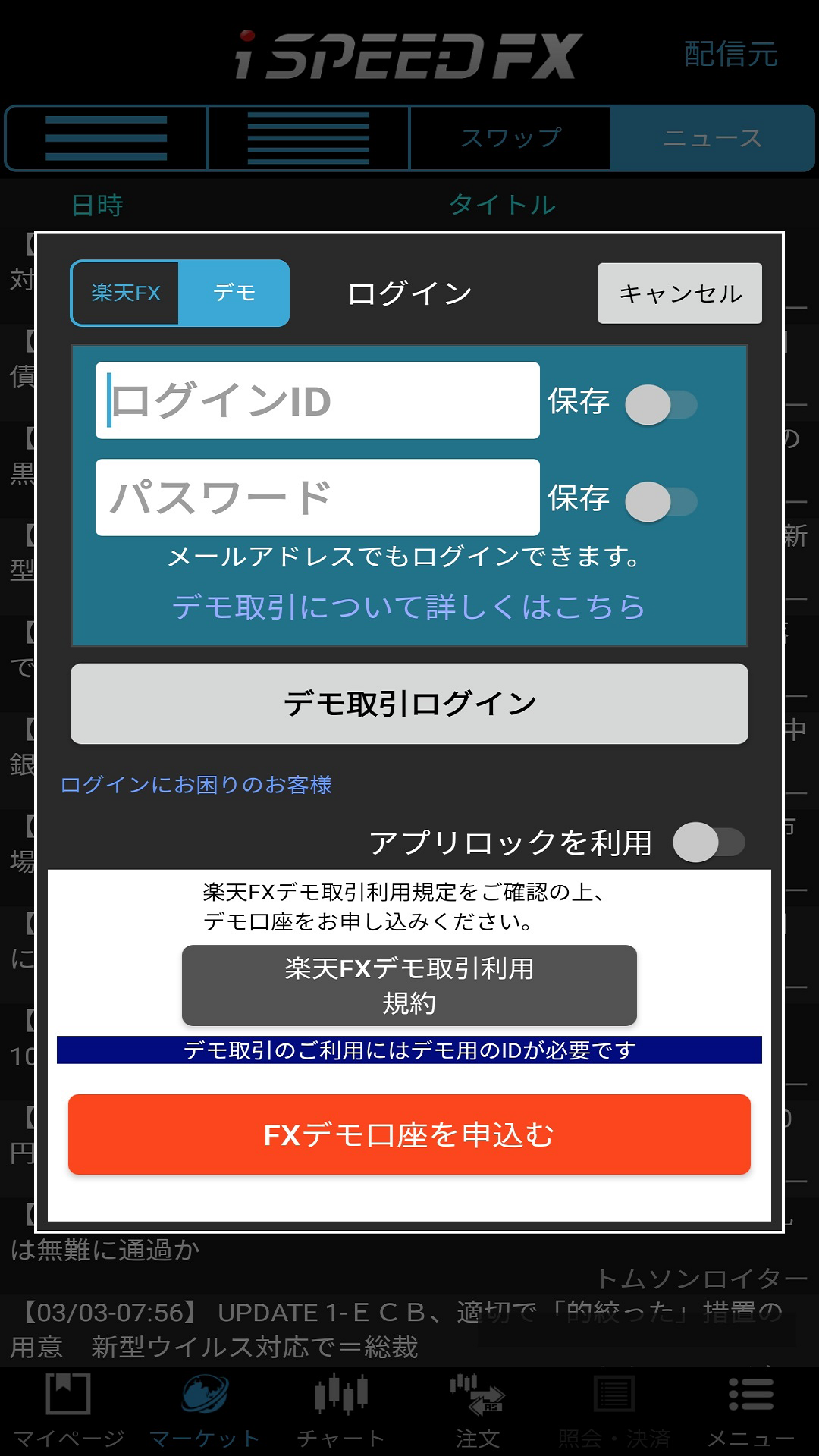This screenshot has height=1456, width=819.
Task: Turn on アプリロックを利用
Action: point(709,843)
